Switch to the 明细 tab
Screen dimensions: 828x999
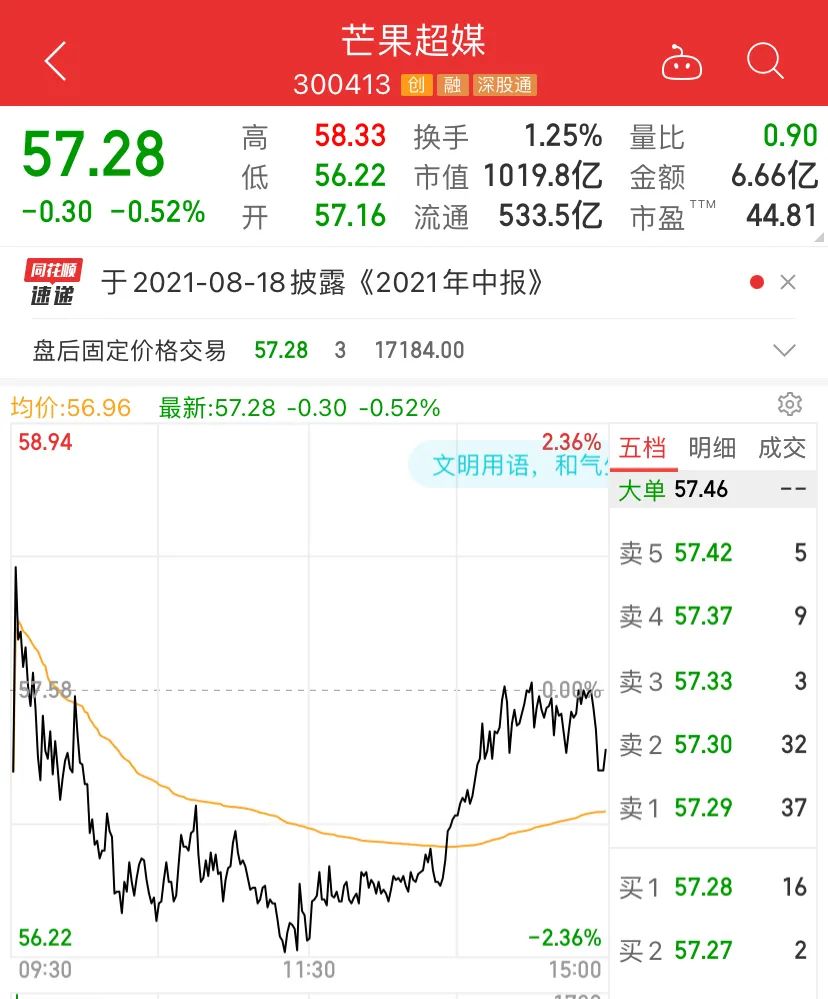[x=712, y=448]
